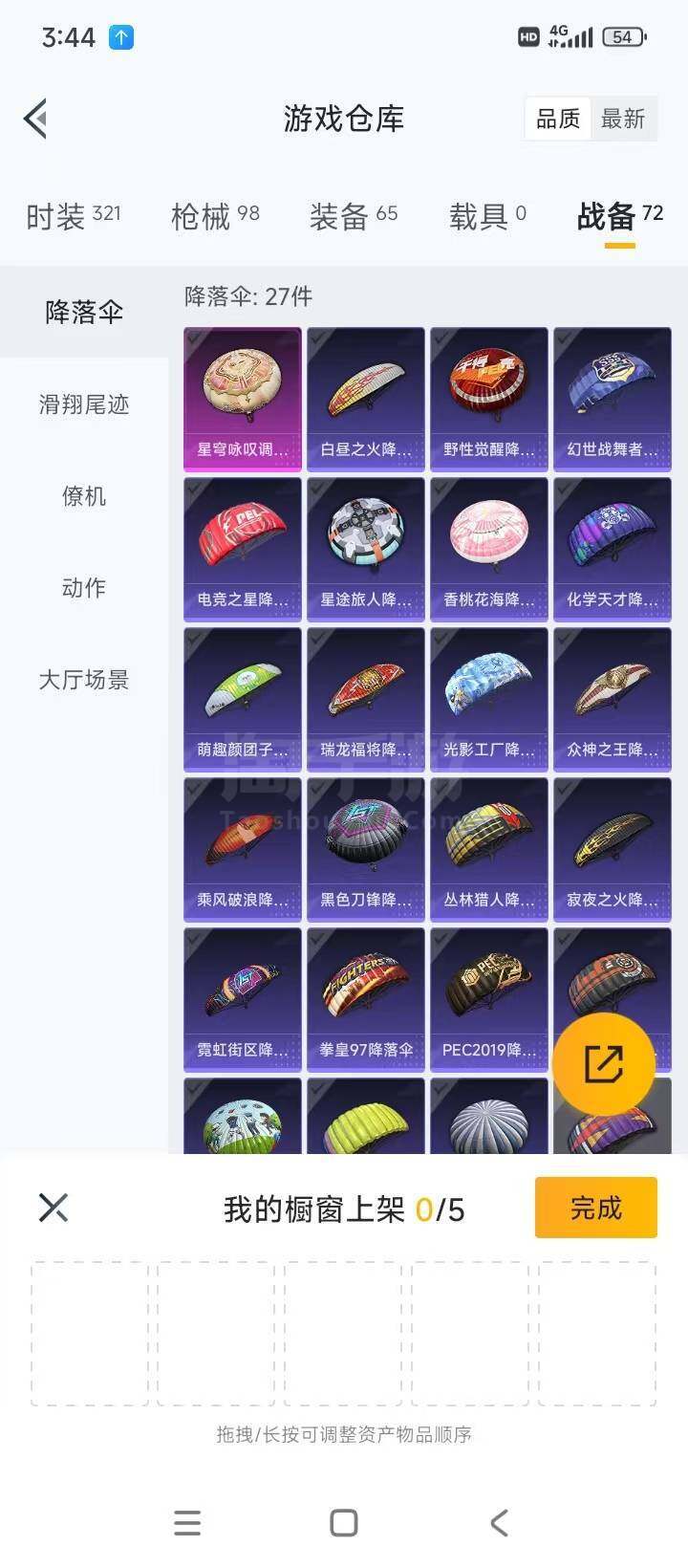Open the 僚机 category
This screenshot has height=1568, width=688.
pos(84,496)
